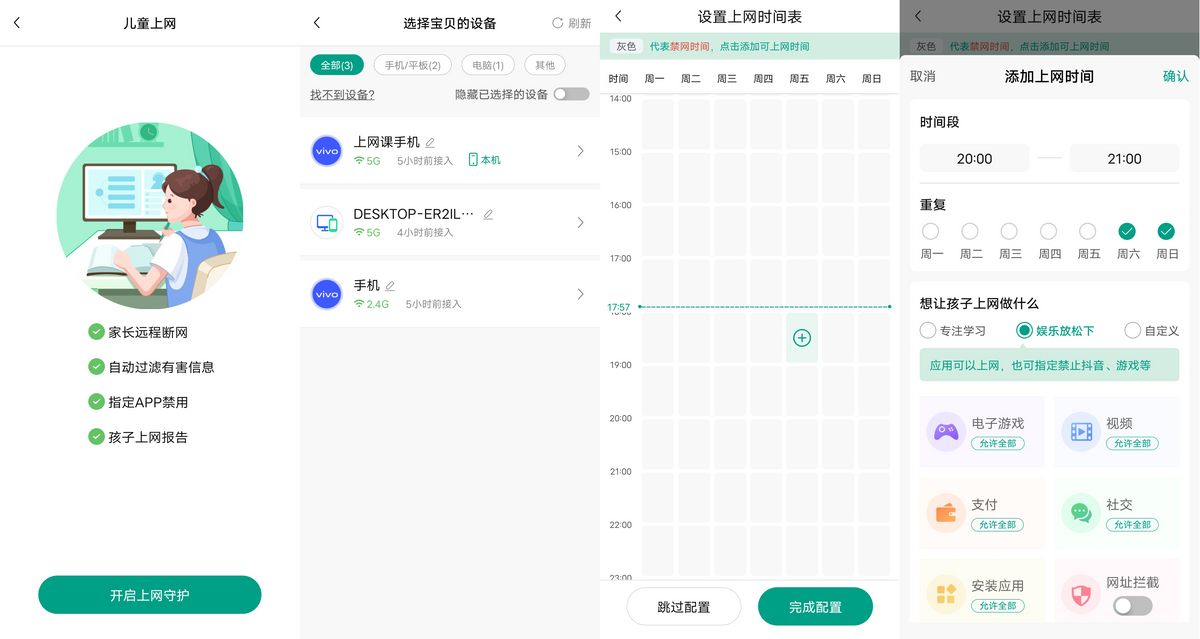The image size is (1200, 639).
Task: Open the 上网课手机 device row
Action: 449,151
